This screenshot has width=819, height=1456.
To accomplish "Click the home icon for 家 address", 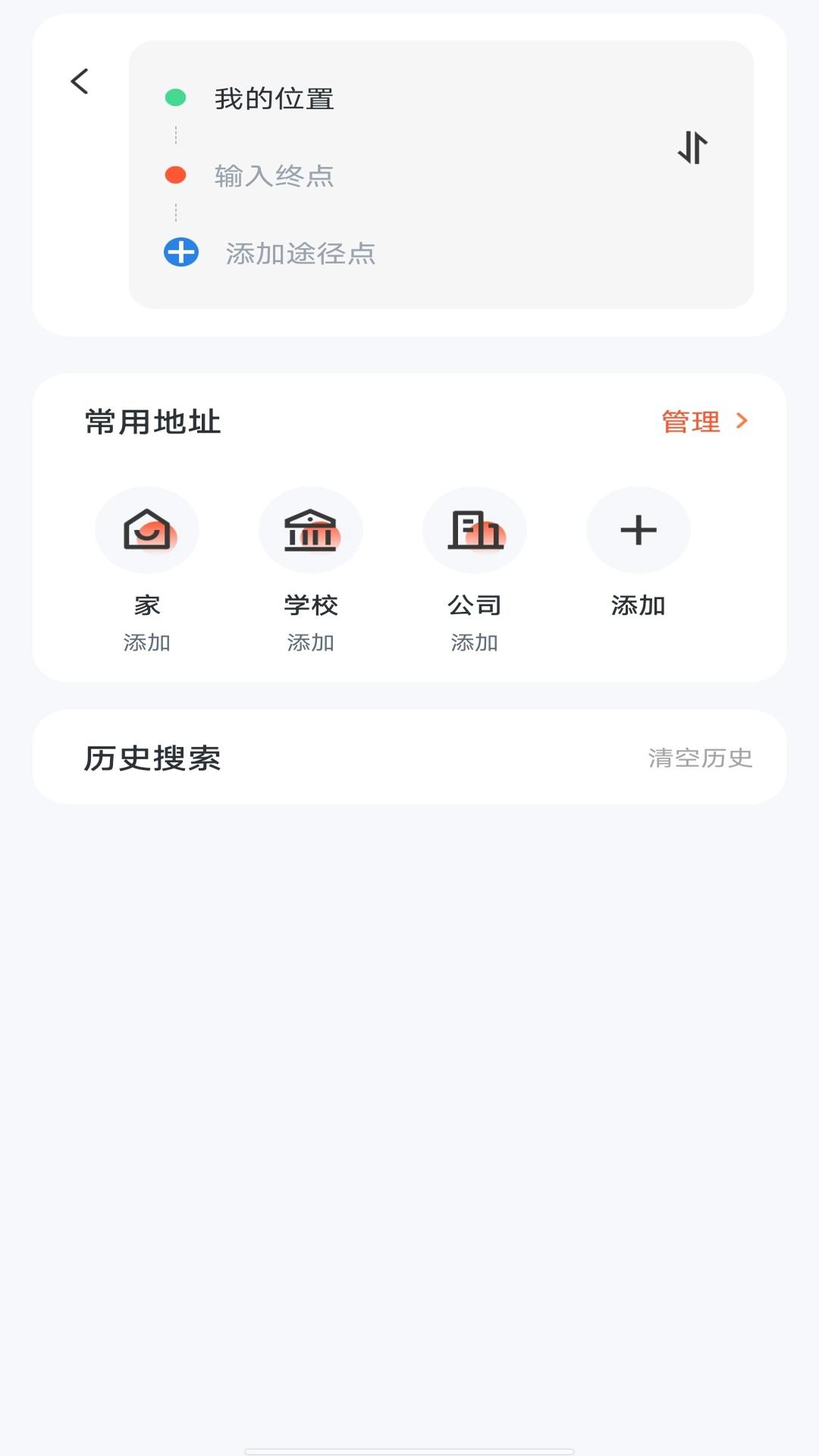I will tap(147, 530).
